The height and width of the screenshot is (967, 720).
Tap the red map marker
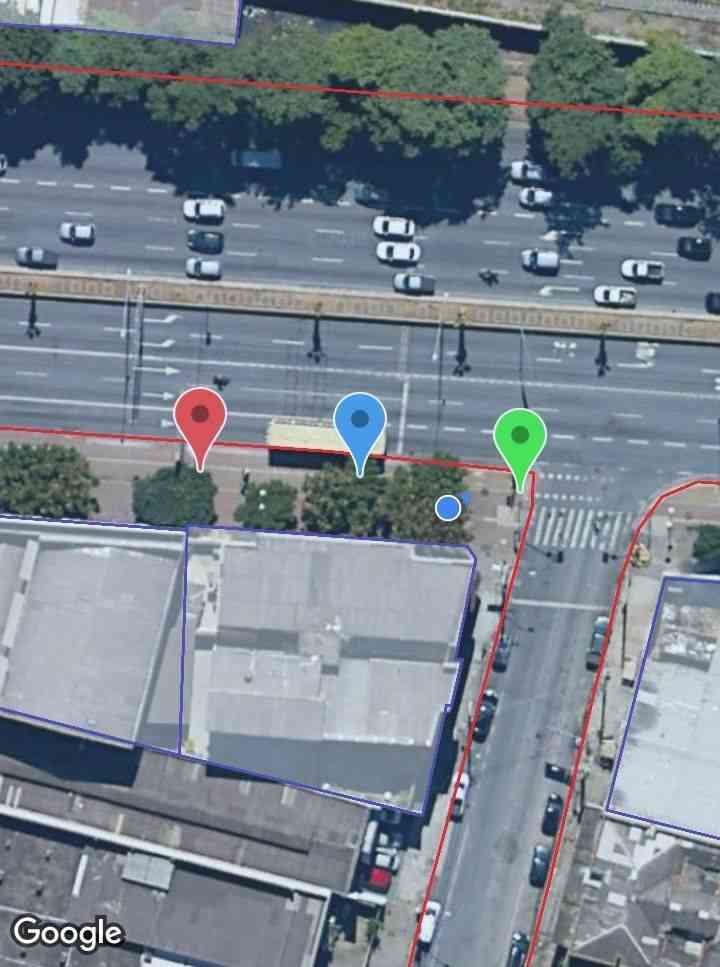tap(200, 419)
